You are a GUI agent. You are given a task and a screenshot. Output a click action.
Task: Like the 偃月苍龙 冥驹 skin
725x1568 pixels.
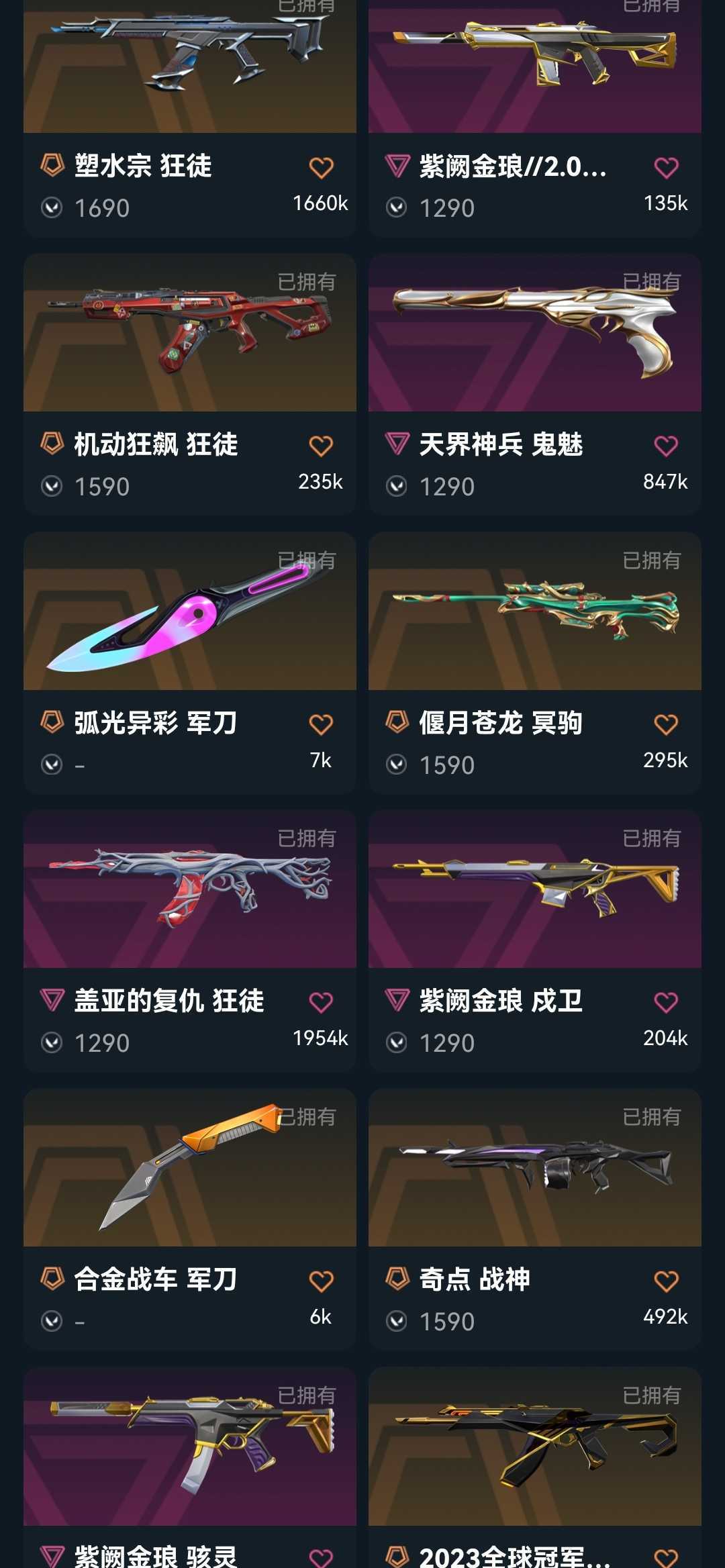tap(666, 725)
